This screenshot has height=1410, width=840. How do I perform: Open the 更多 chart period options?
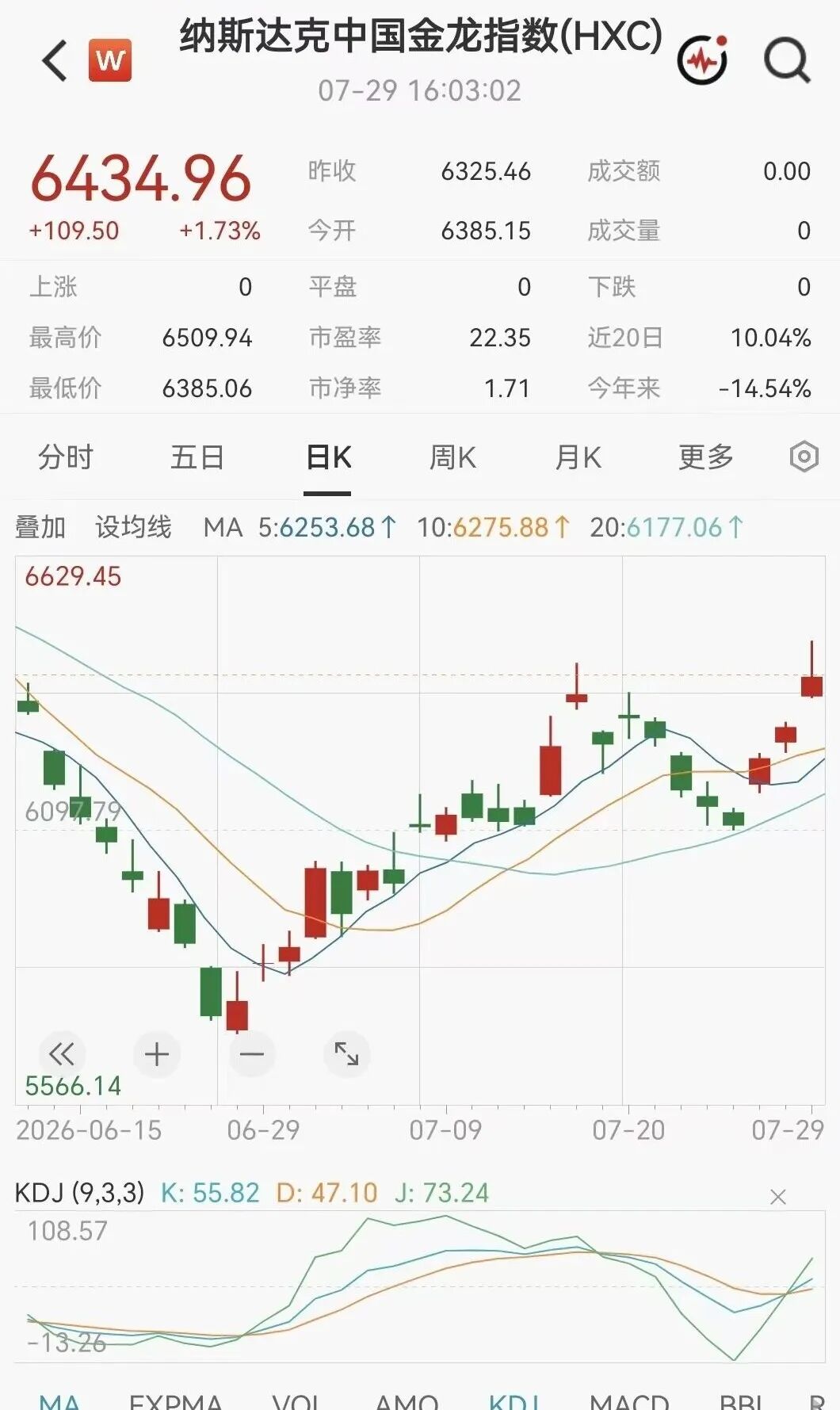[706, 457]
